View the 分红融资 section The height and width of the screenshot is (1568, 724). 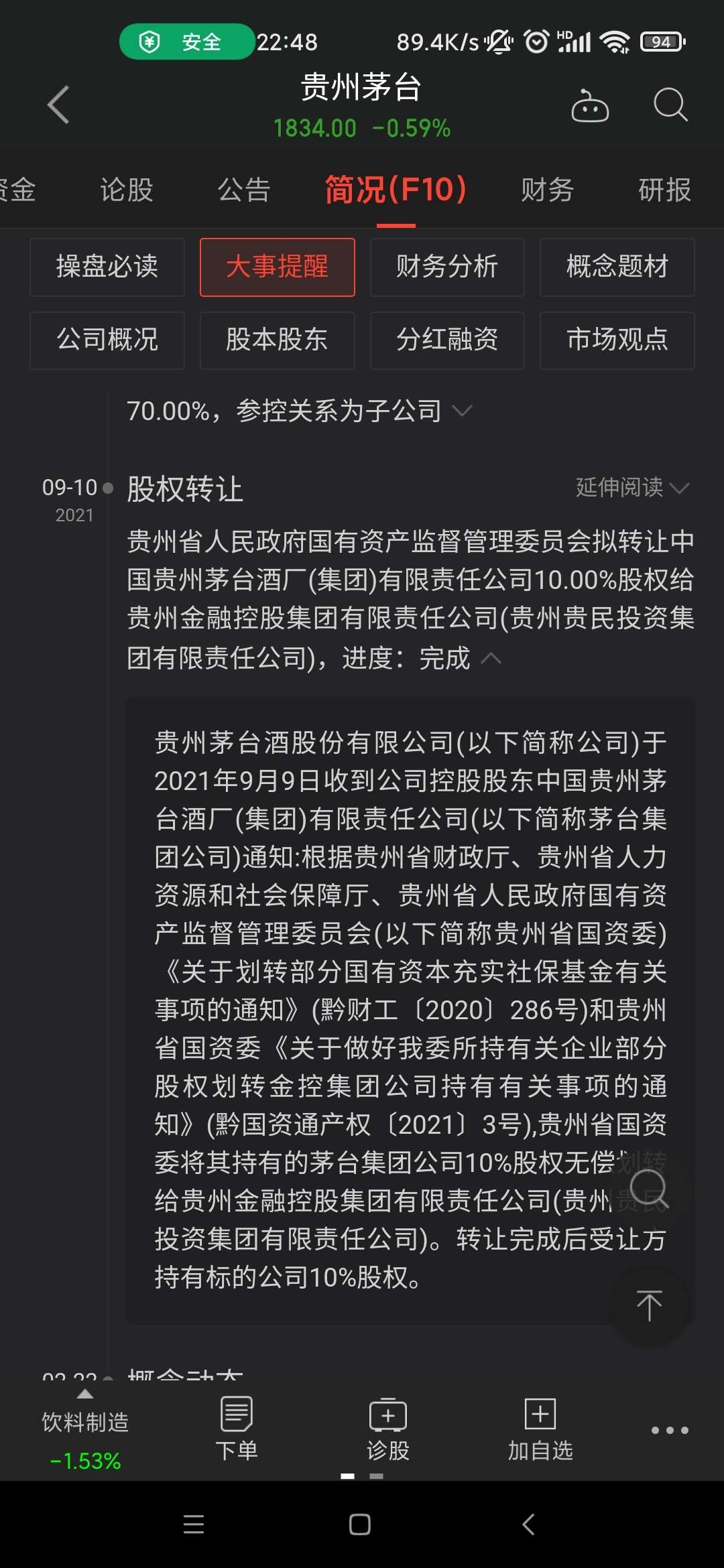click(447, 340)
